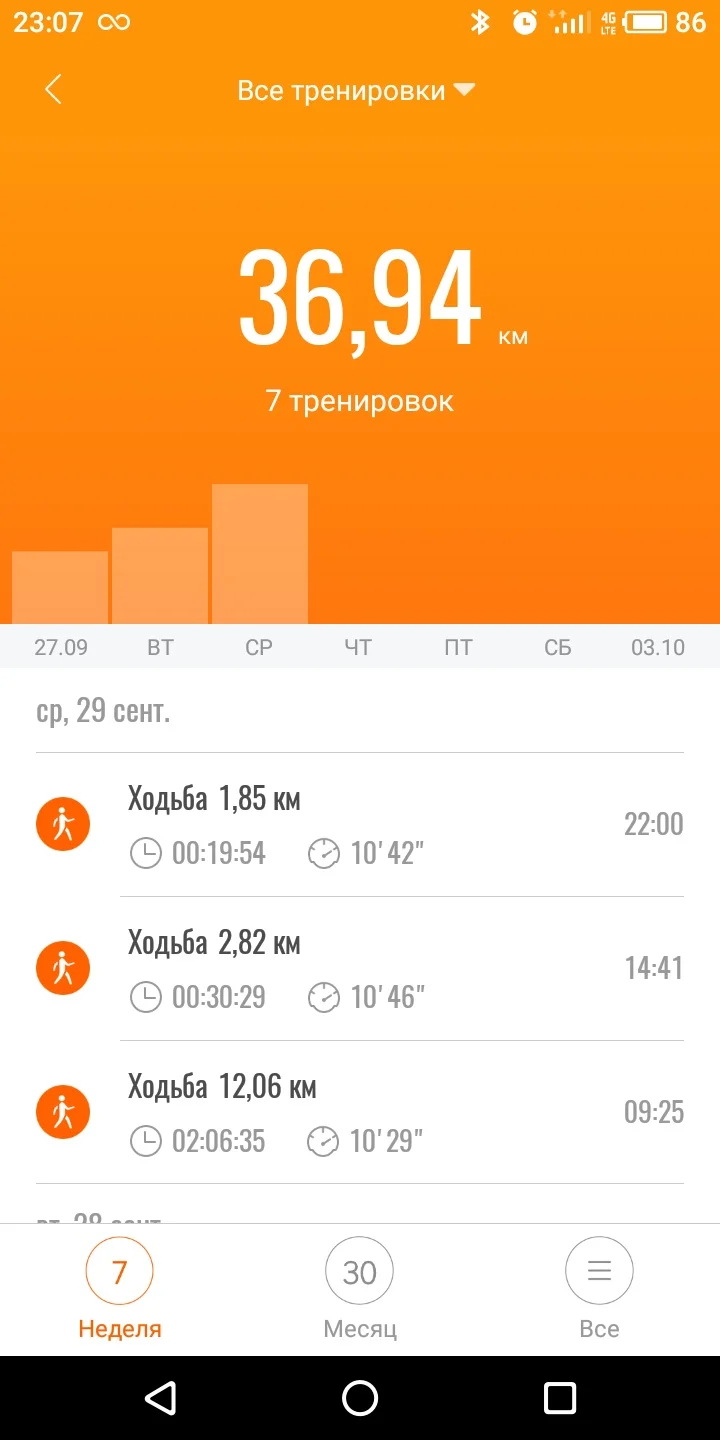Screen dimensions: 720x1440
Task: Go back using the top-left arrow
Action: pyautogui.click(x=54, y=90)
